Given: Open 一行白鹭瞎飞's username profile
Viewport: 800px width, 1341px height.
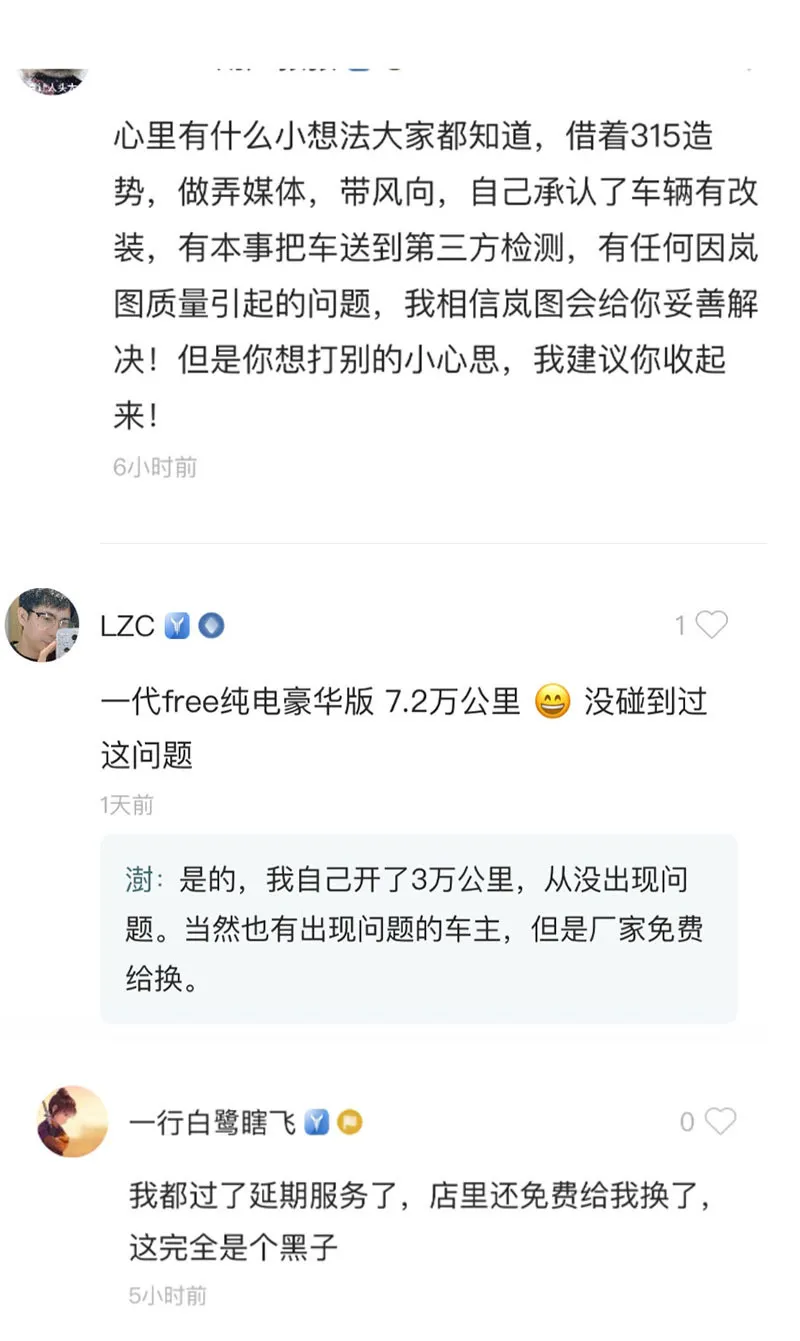Looking at the screenshot, I should 212,1122.
